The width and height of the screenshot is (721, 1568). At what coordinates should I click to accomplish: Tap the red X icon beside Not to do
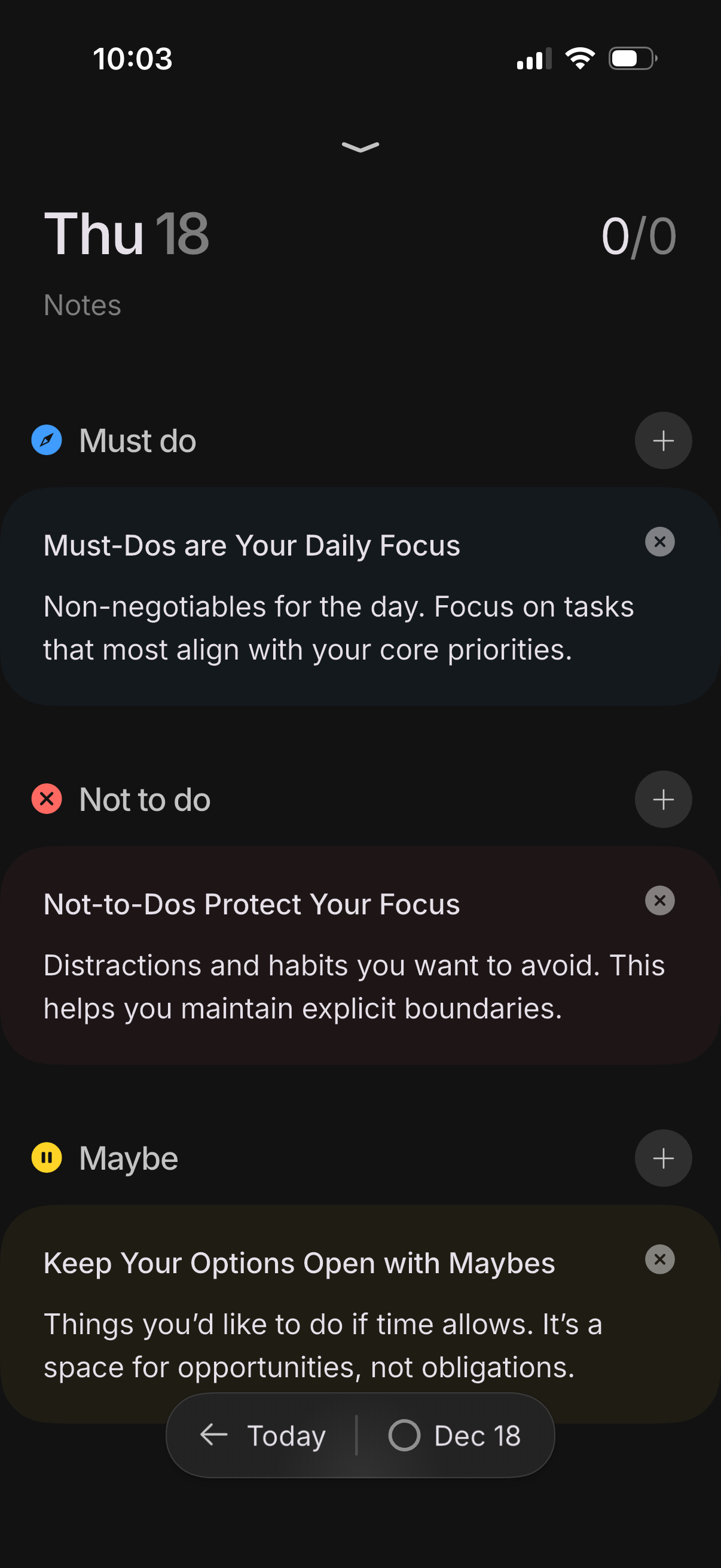point(46,799)
